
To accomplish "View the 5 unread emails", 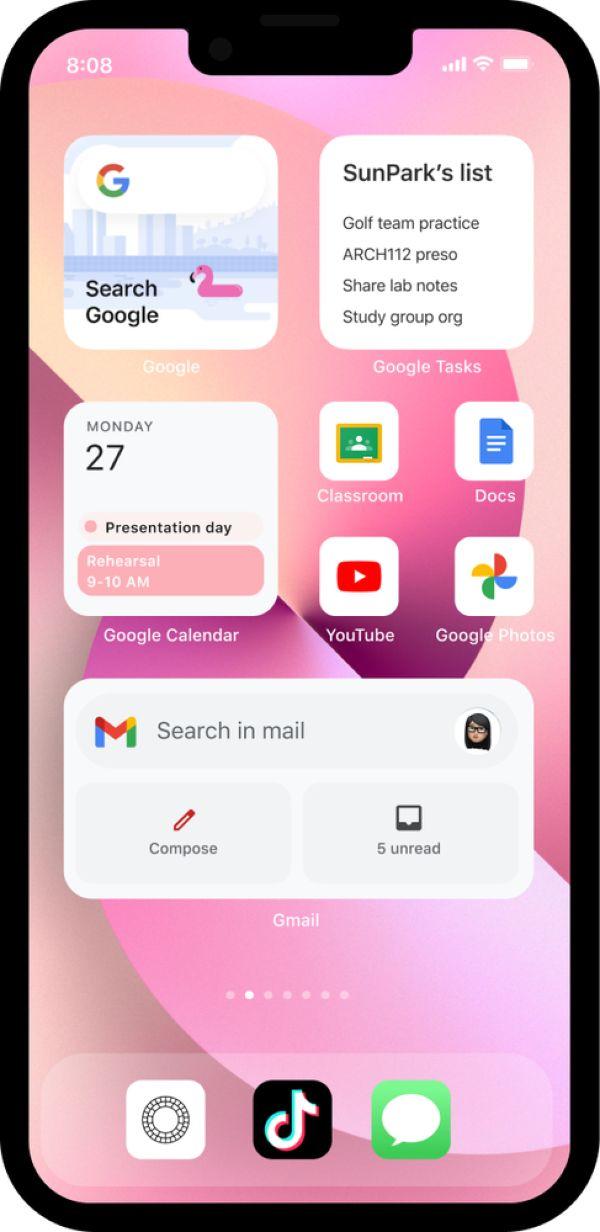I will click(x=410, y=833).
